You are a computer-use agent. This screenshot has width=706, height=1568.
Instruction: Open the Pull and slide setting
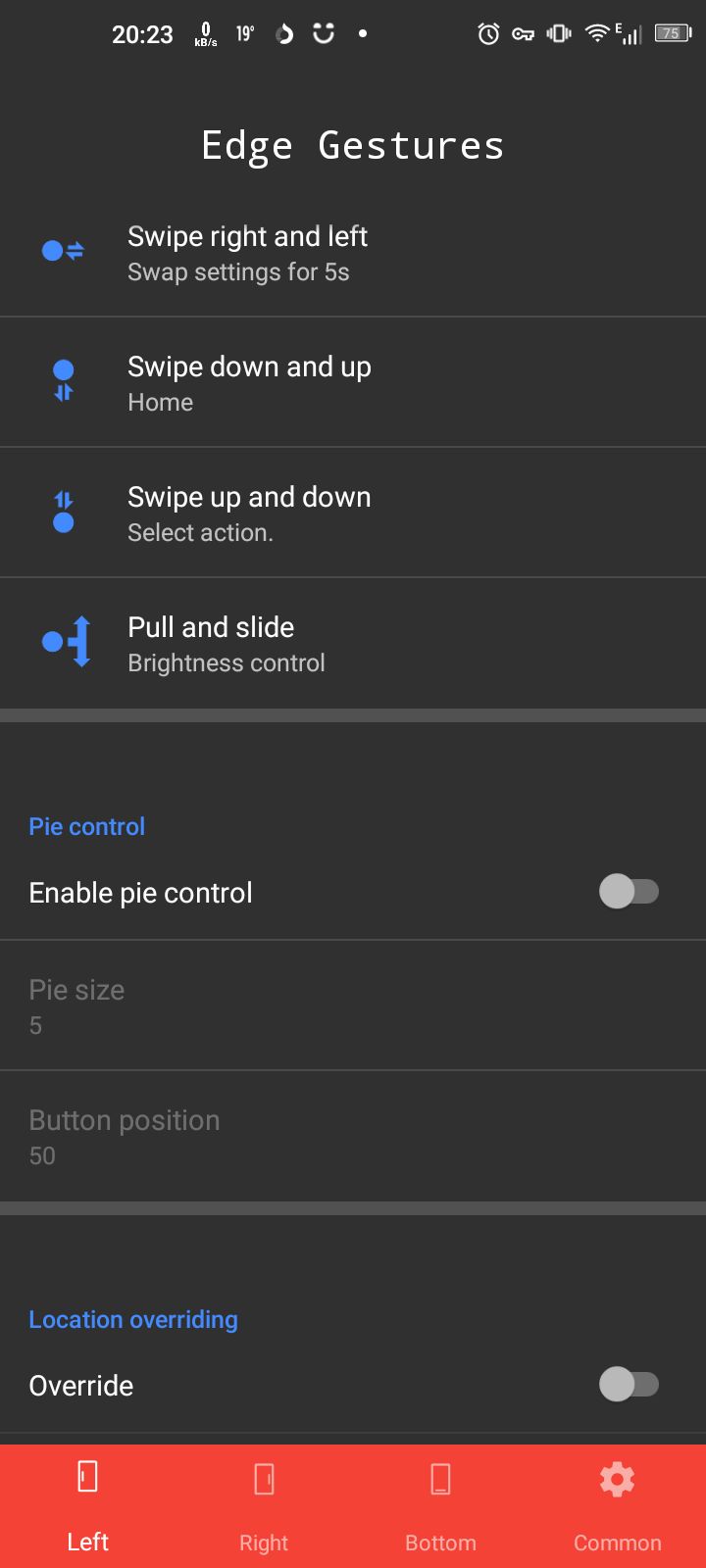pos(353,644)
